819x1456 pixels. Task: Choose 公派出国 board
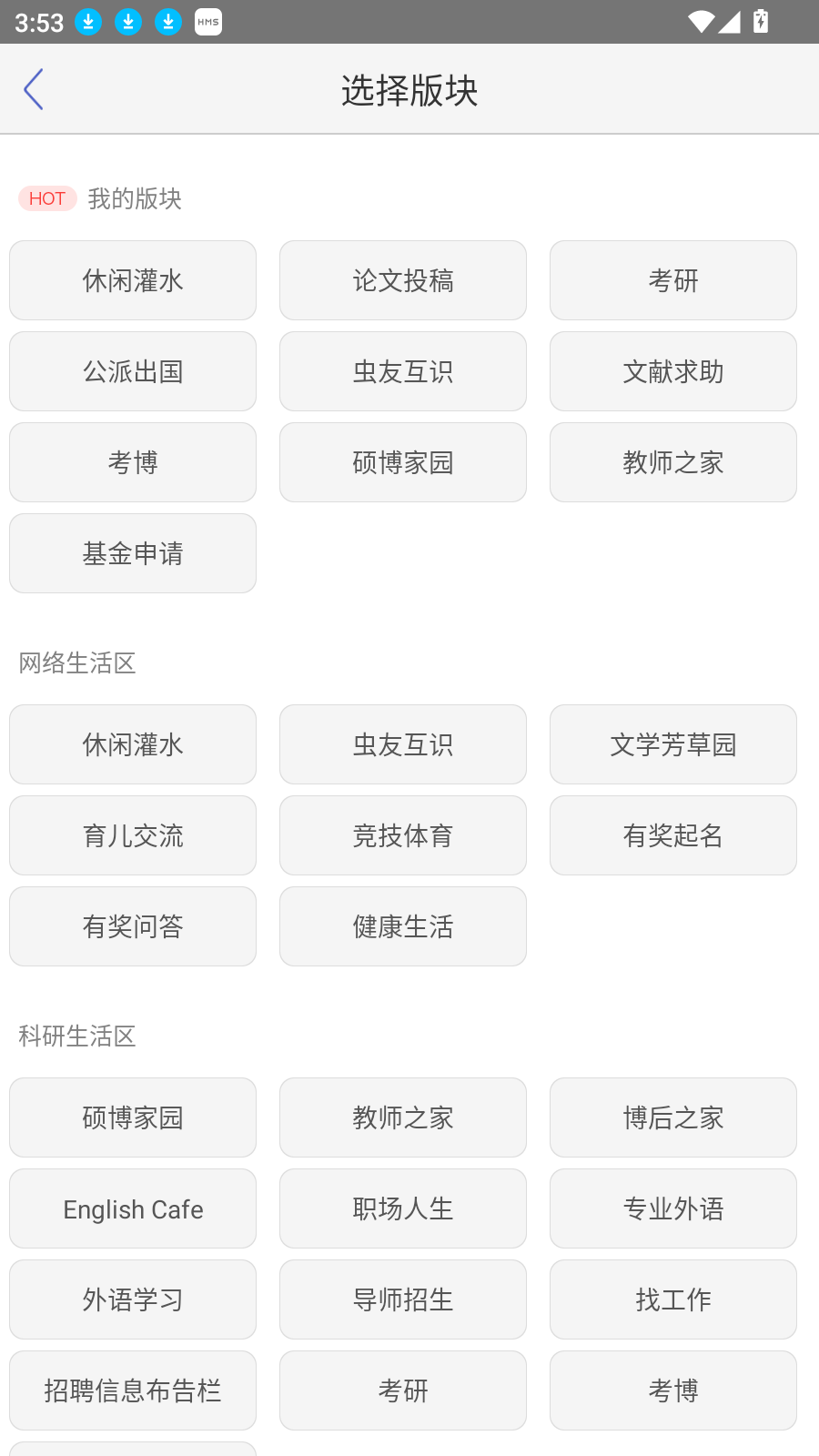click(x=133, y=371)
